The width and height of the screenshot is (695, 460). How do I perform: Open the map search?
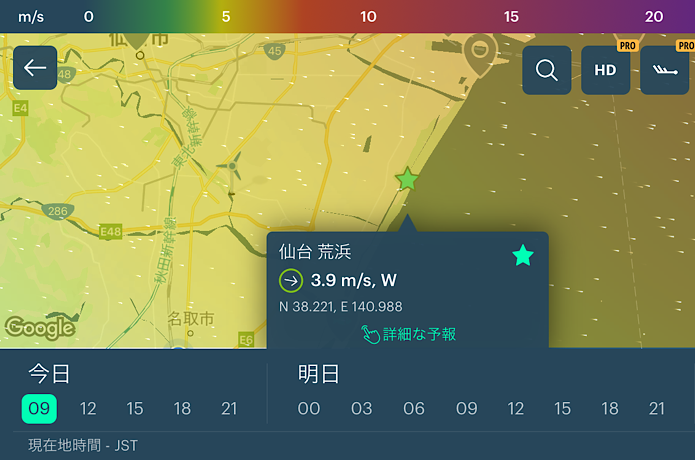click(547, 70)
